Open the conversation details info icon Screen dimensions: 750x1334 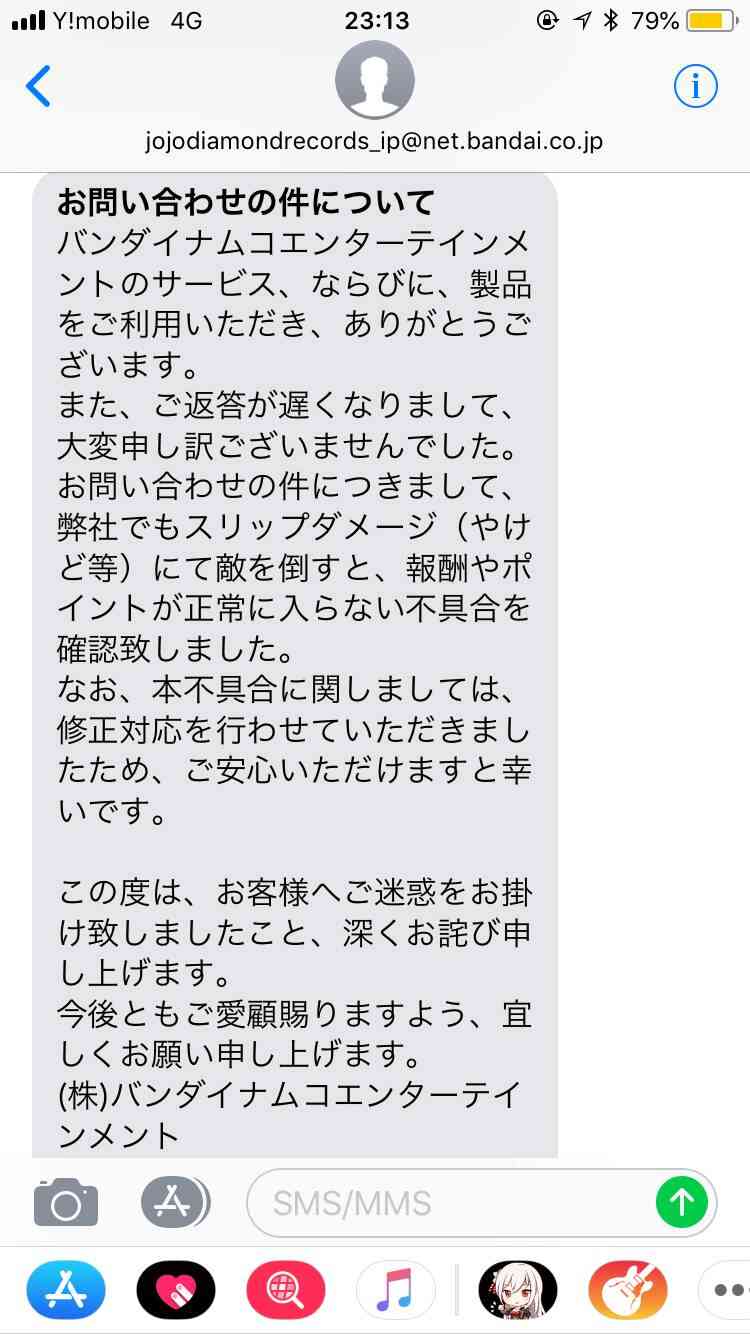click(x=695, y=86)
